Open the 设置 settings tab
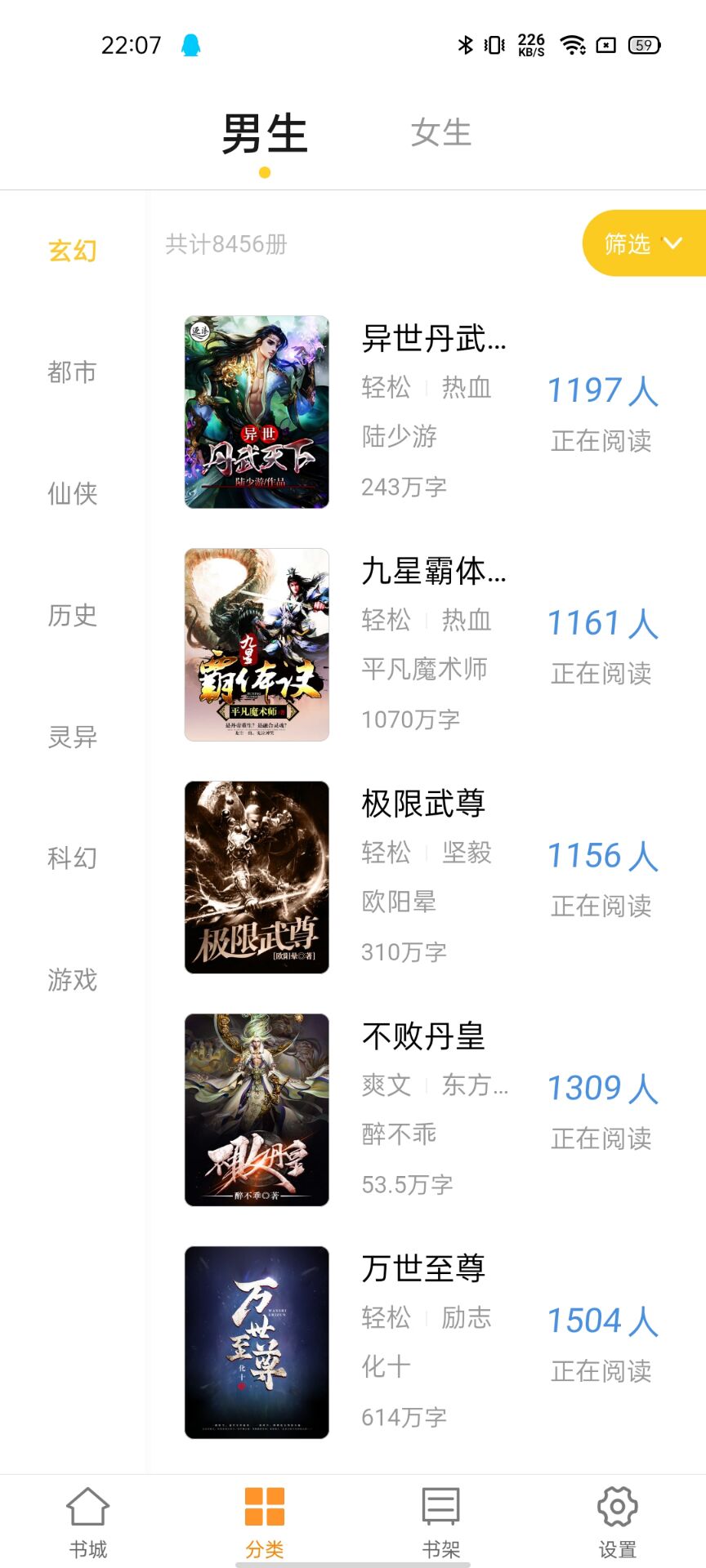Viewport: 706px width, 1568px height. (618, 1522)
